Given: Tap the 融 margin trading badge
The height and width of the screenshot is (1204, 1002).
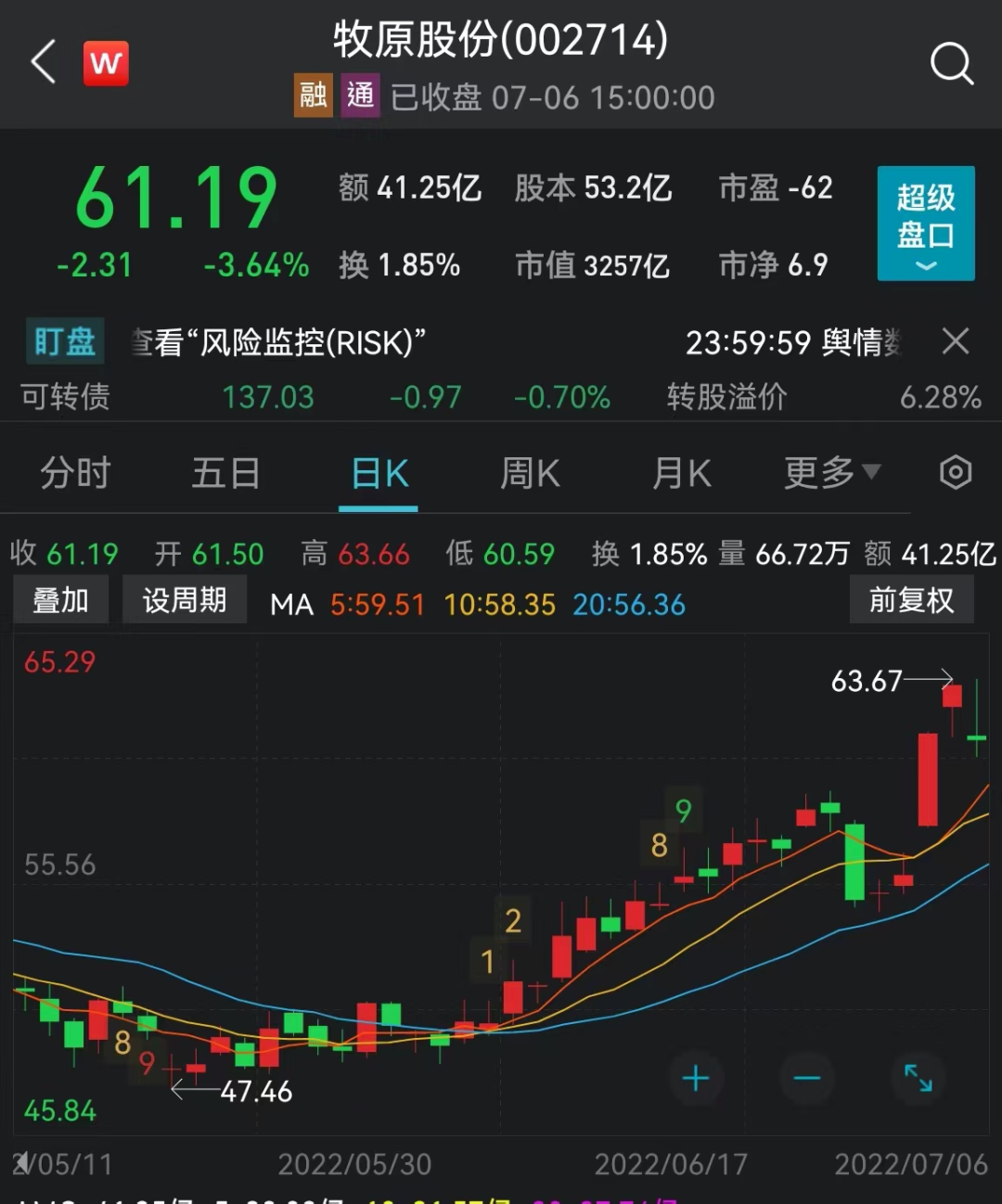Looking at the screenshot, I should pyautogui.click(x=312, y=96).
